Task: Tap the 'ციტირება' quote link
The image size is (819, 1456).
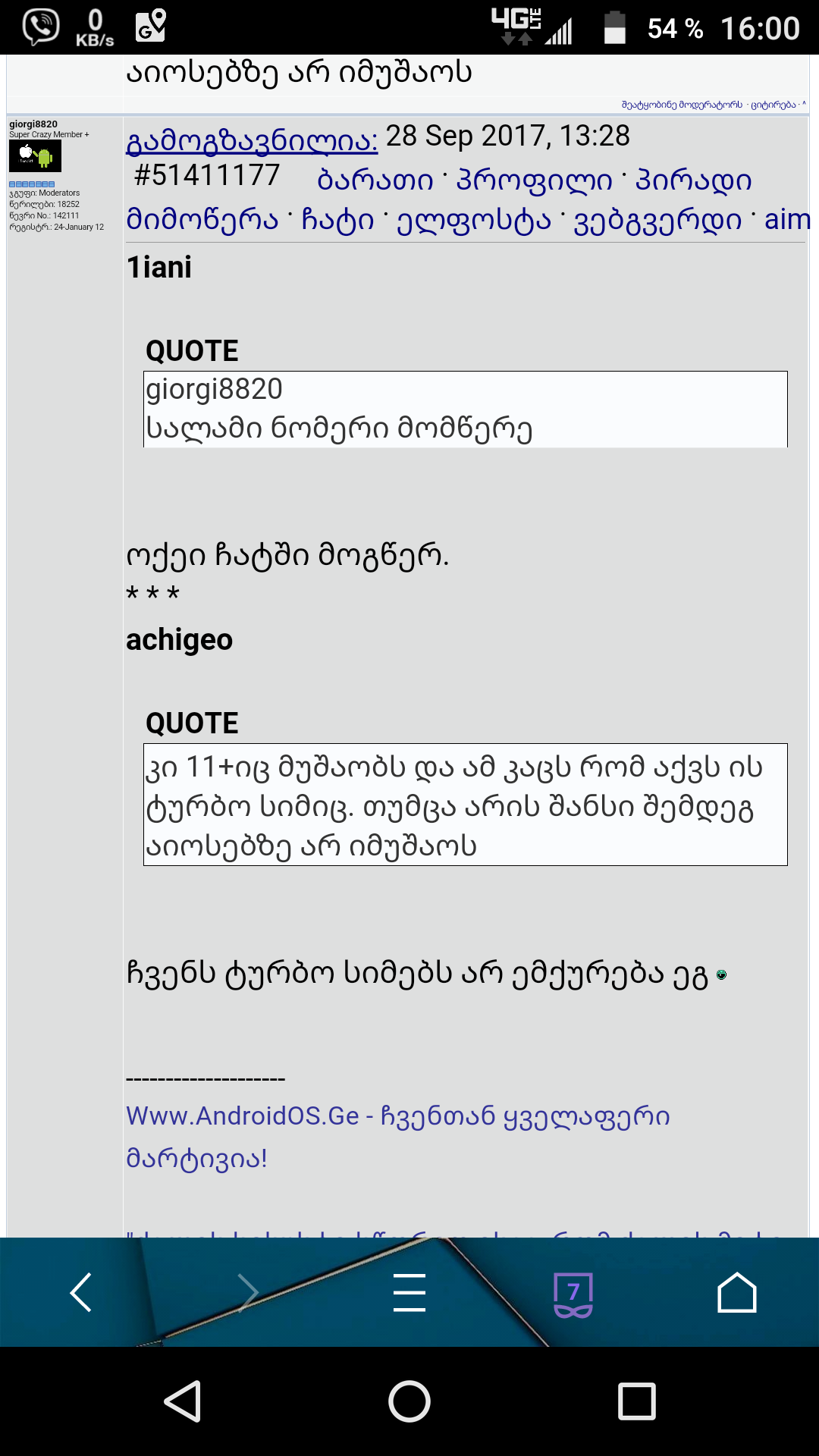Action: (x=773, y=105)
